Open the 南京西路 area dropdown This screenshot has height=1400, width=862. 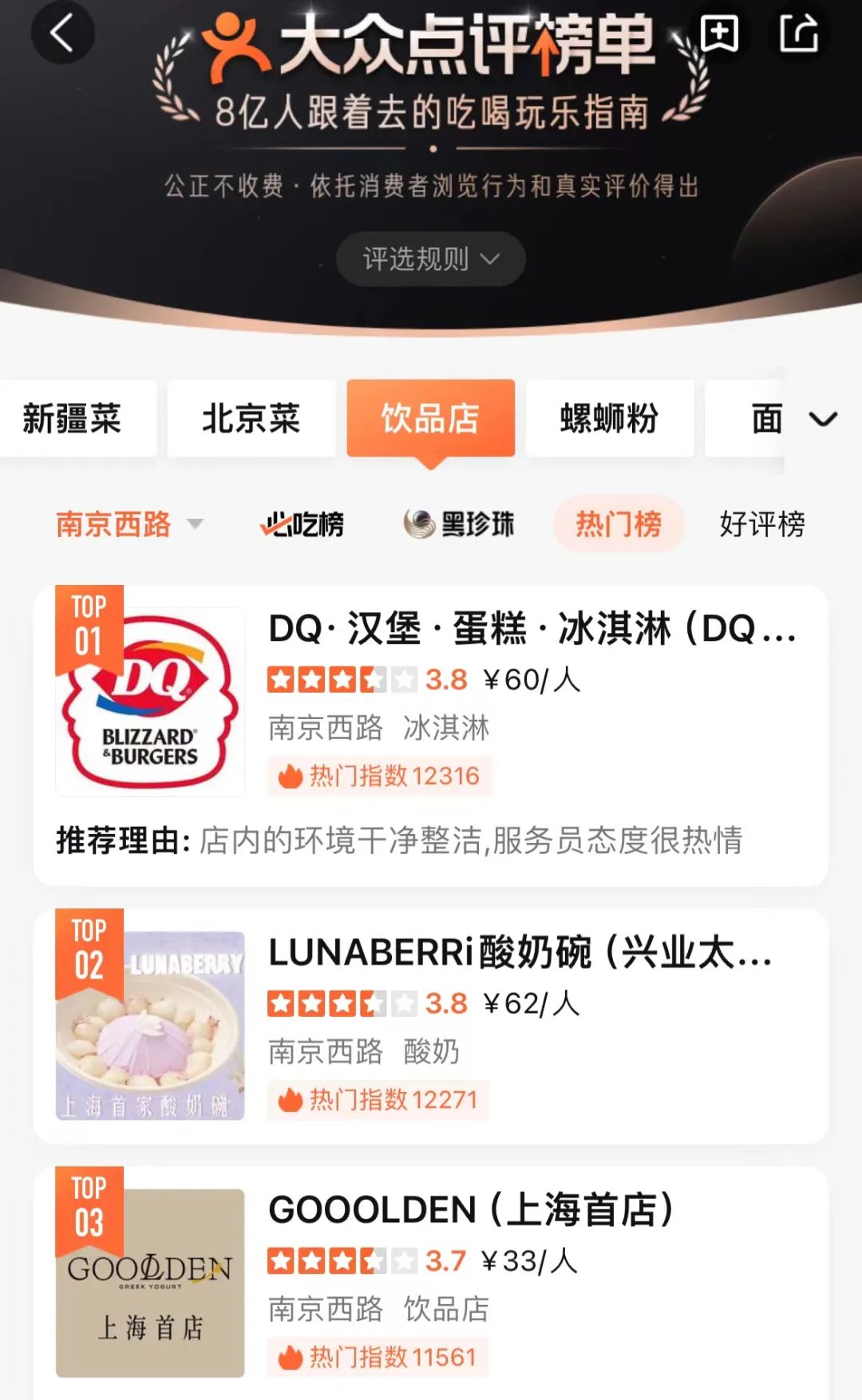tap(129, 524)
